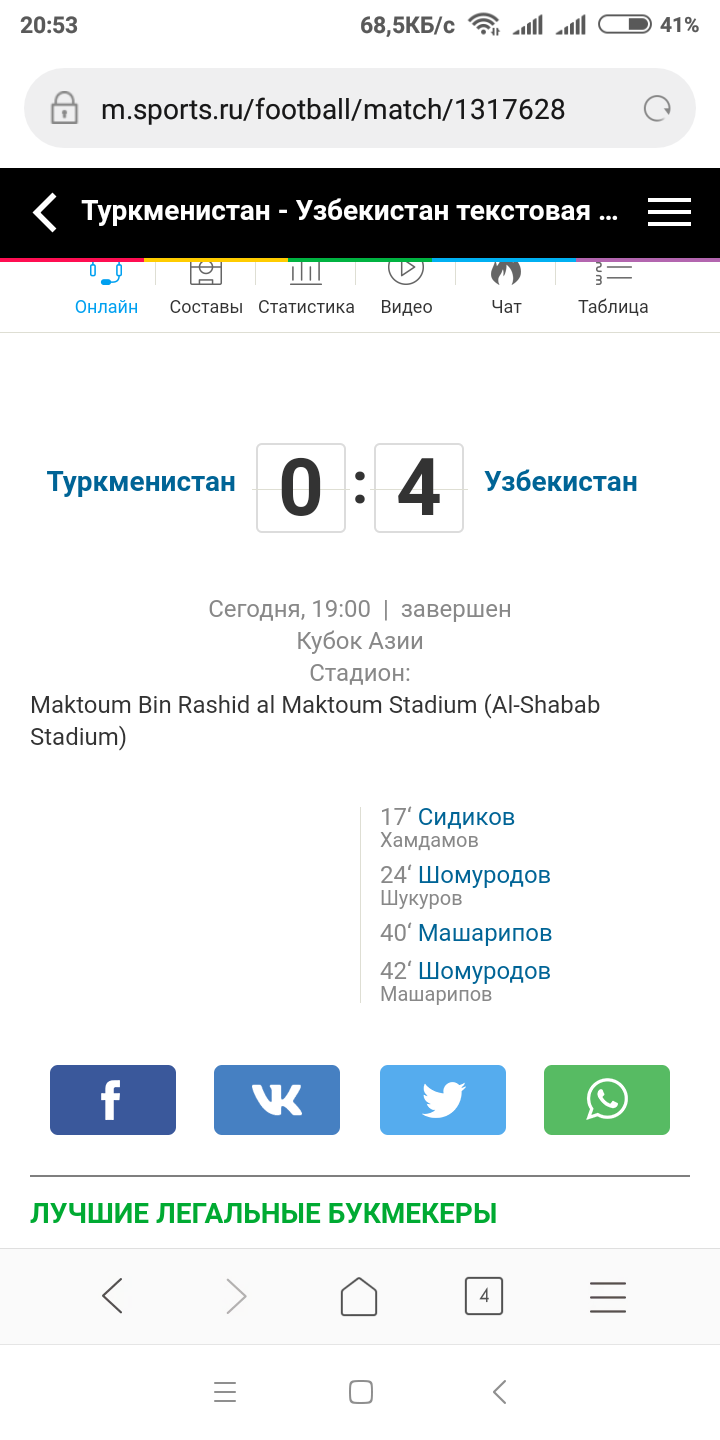Share the match via WhatsApp
The height and width of the screenshot is (1440, 720).
[607, 1100]
